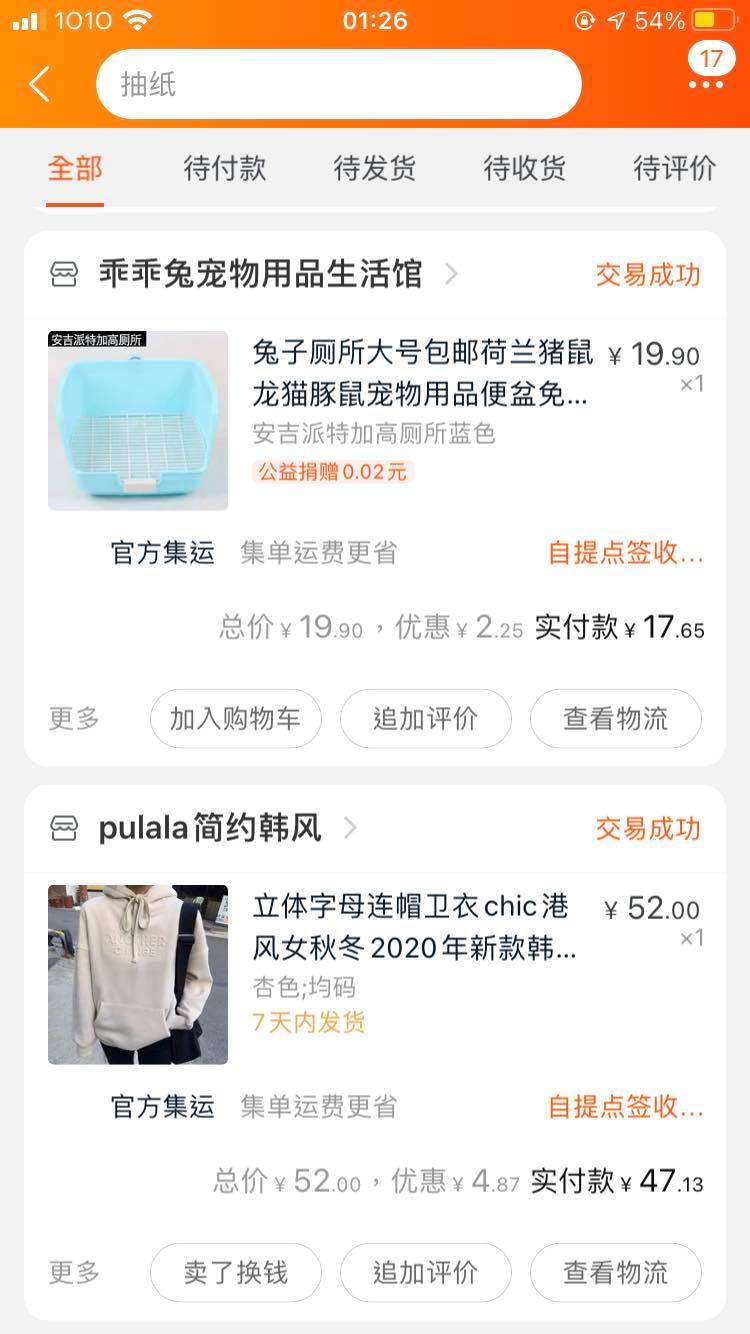Tap 查看物流 for the rabbit toilet order
This screenshot has height=1334, width=750.
click(x=616, y=718)
